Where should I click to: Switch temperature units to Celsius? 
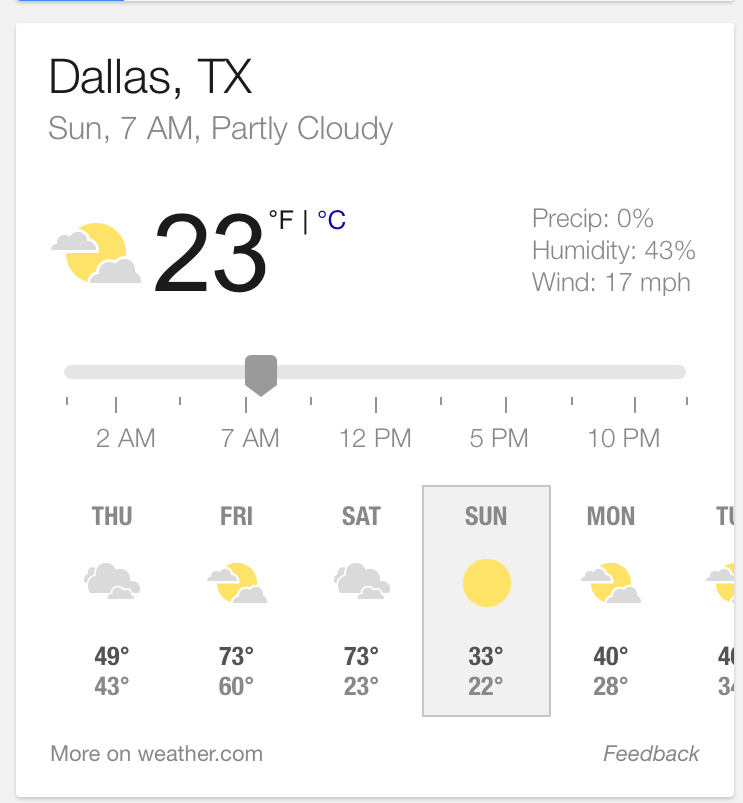(331, 220)
